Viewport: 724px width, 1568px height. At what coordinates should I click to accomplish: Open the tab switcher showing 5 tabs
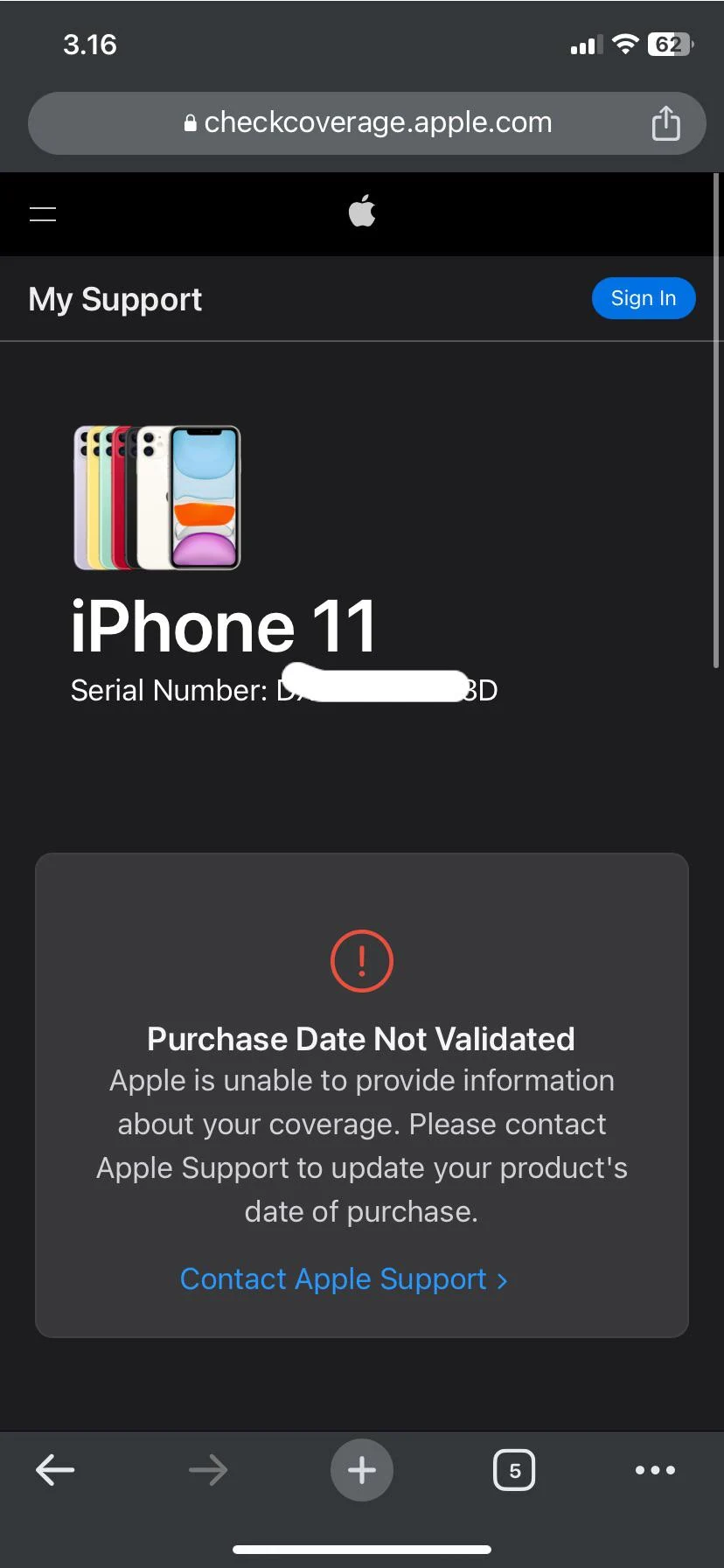tap(514, 1470)
